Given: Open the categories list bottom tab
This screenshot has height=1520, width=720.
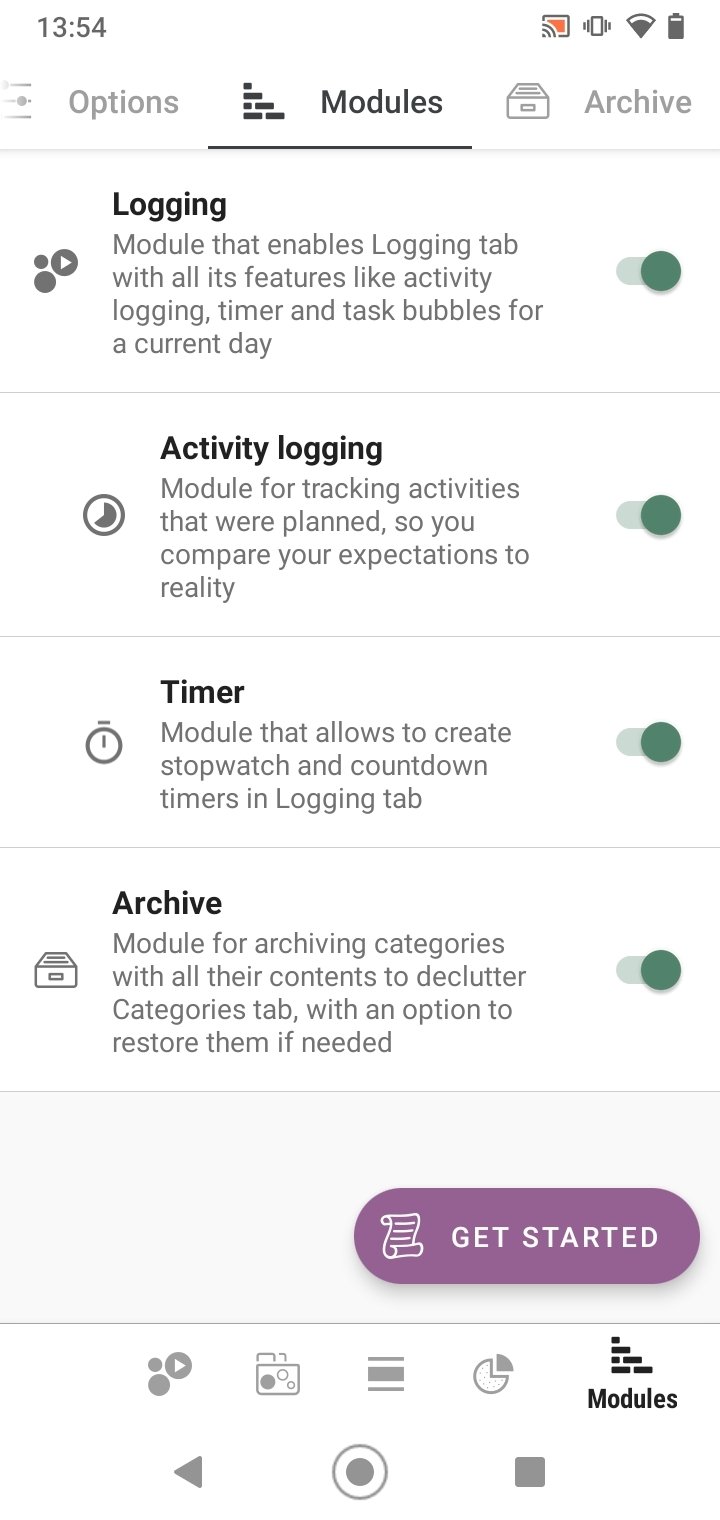Looking at the screenshot, I should pyautogui.click(x=386, y=1374).
